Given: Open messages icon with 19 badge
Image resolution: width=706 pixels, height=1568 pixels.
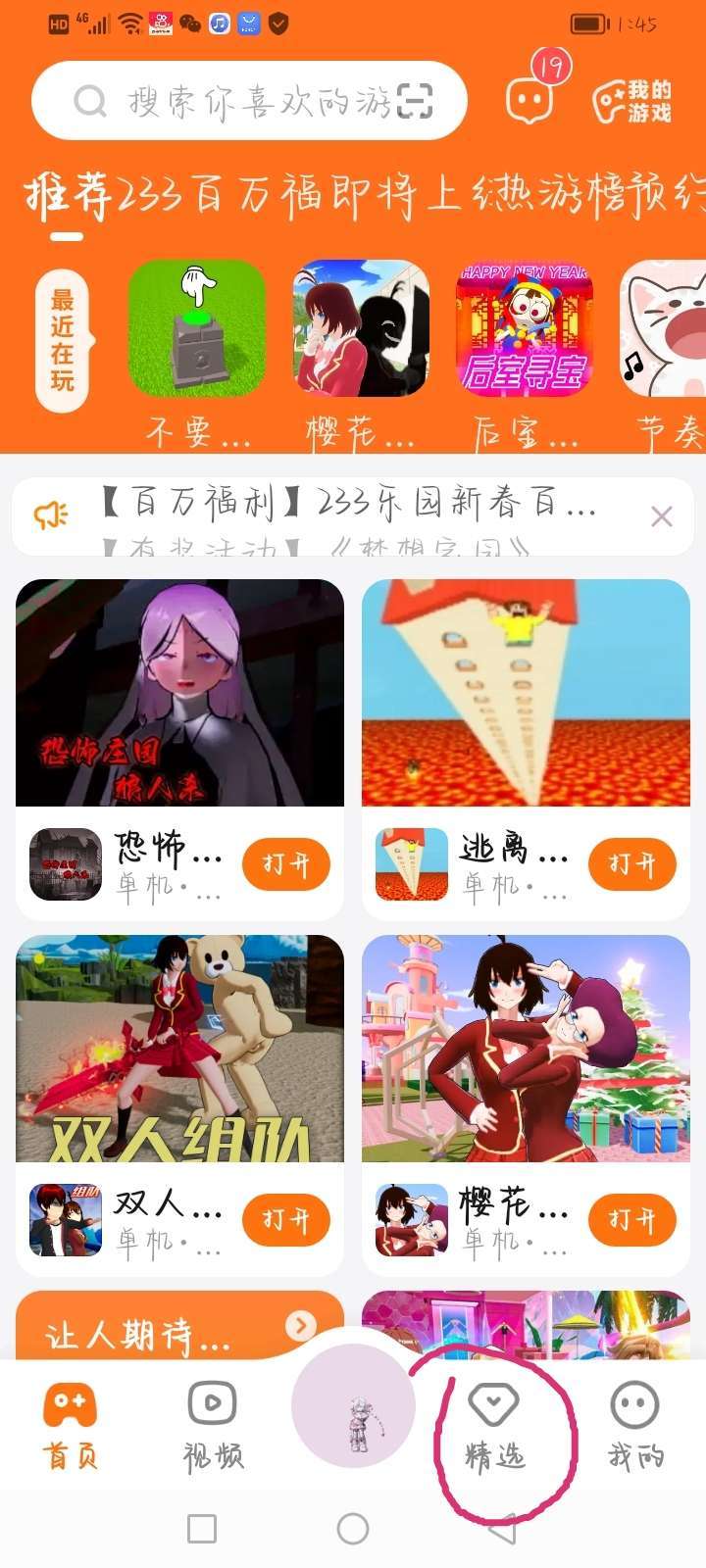Looking at the screenshot, I should point(529,100).
